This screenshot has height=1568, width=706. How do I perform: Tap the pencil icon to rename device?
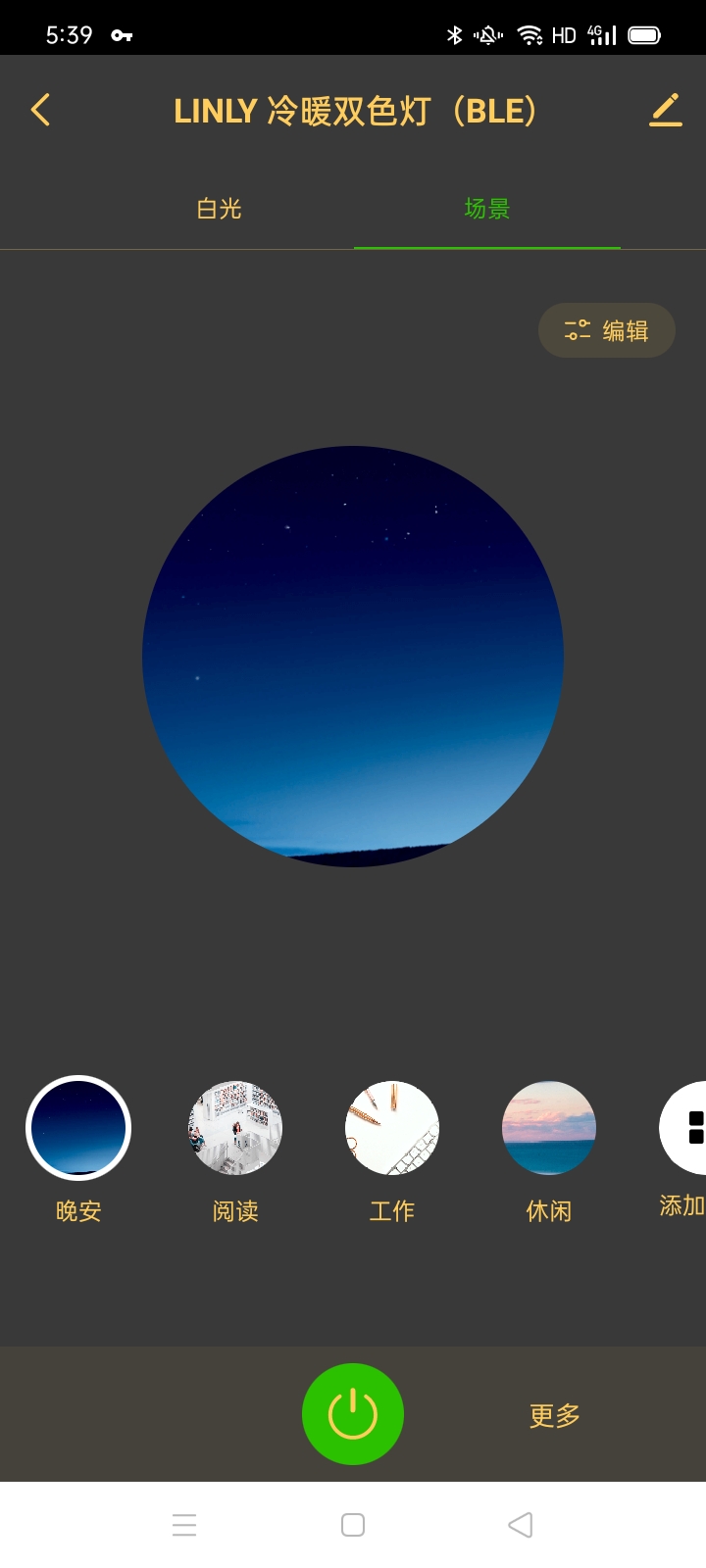coord(665,110)
